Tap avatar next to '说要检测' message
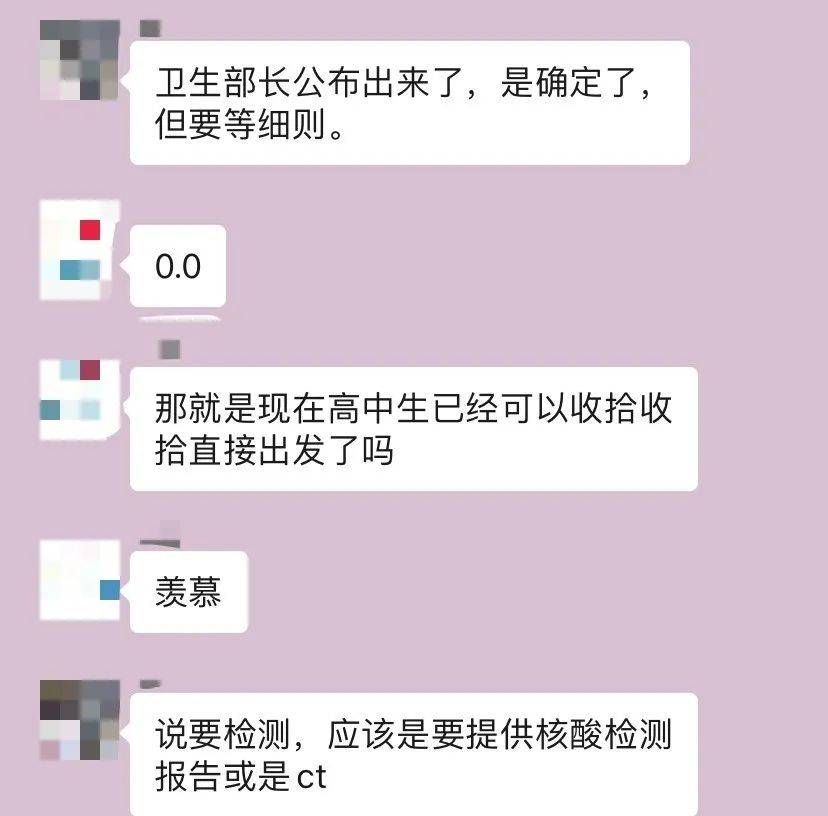Screen dimensions: 828x816 pyautogui.click(x=79, y=722)
